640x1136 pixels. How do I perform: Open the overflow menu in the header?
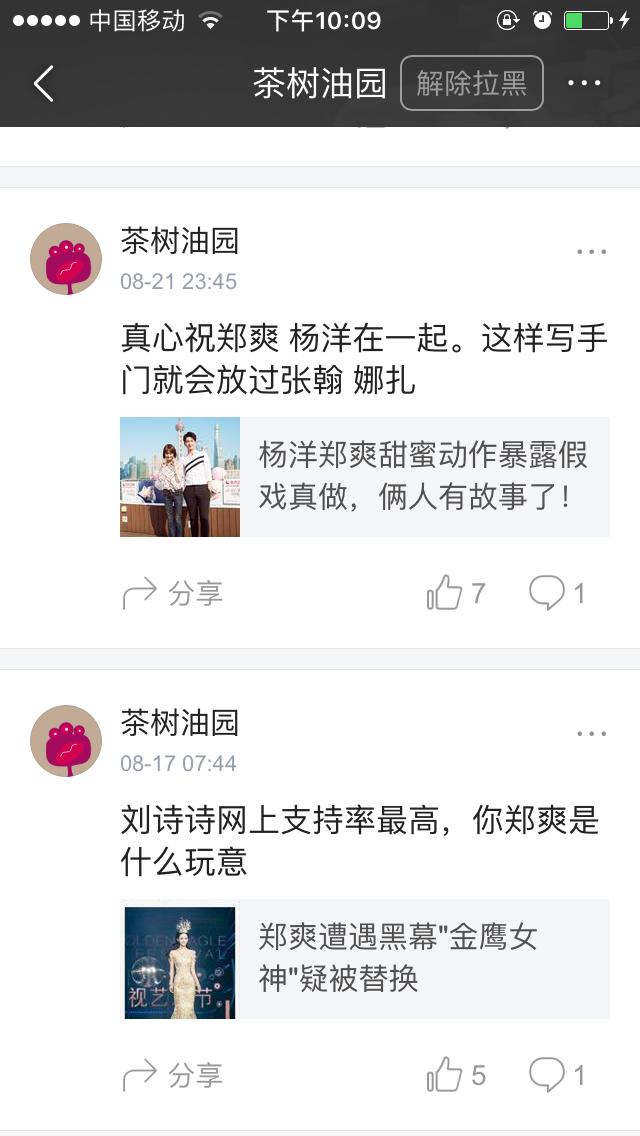584,84
